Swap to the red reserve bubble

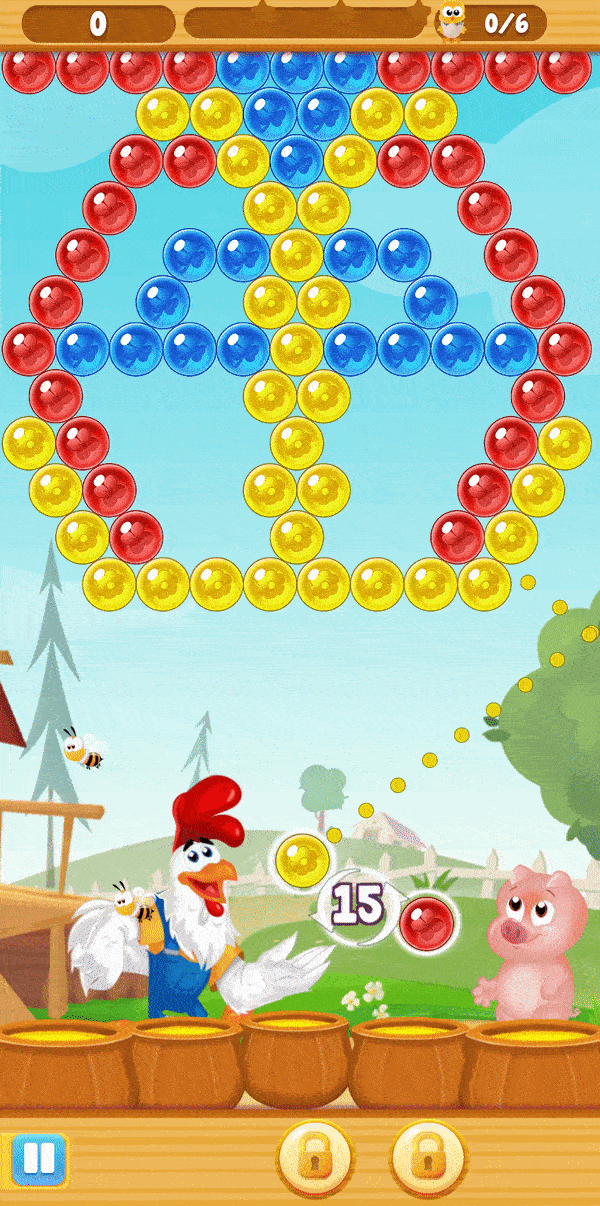point(427,923)
